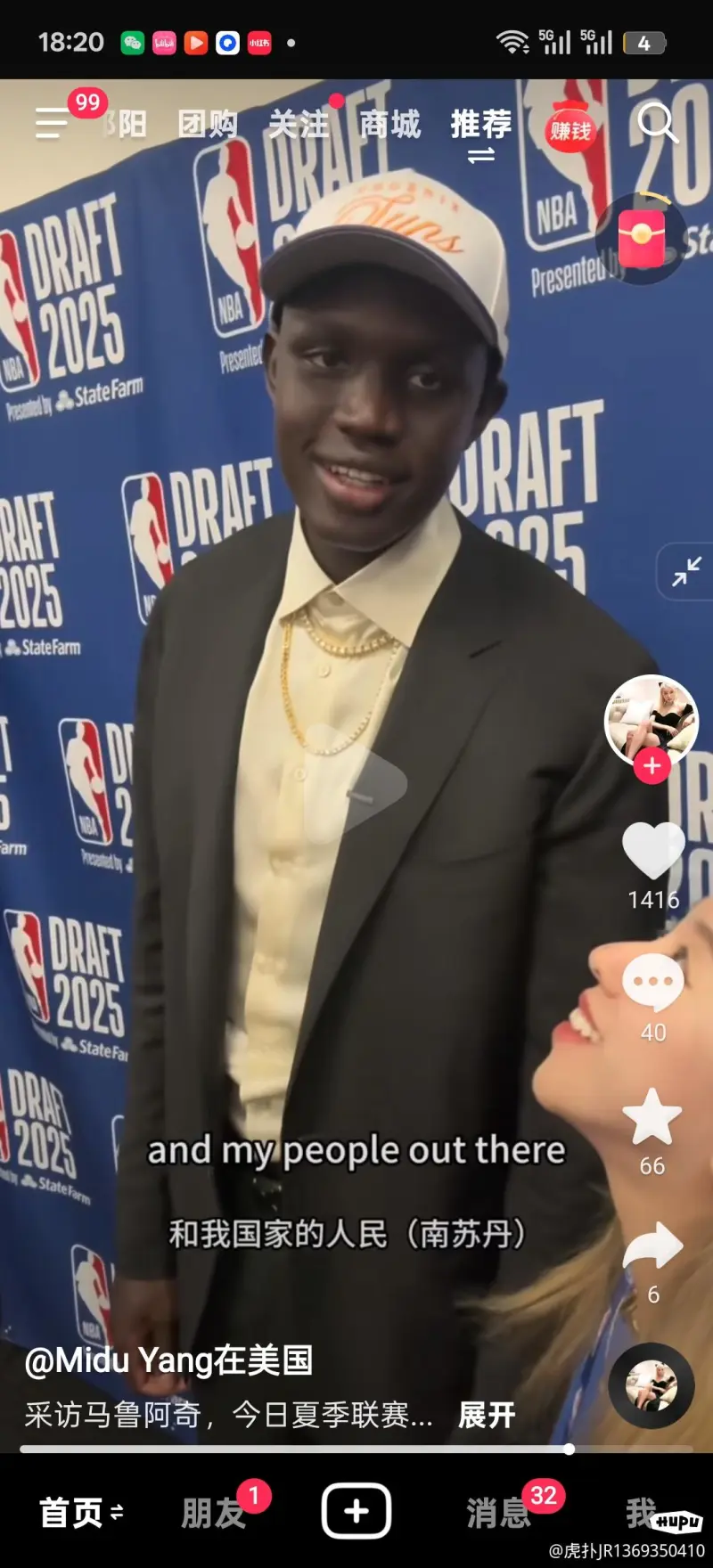Open @Midu Yang在美国 profile
This screenshot has width=713, height=1568.
pos(169,1360)
